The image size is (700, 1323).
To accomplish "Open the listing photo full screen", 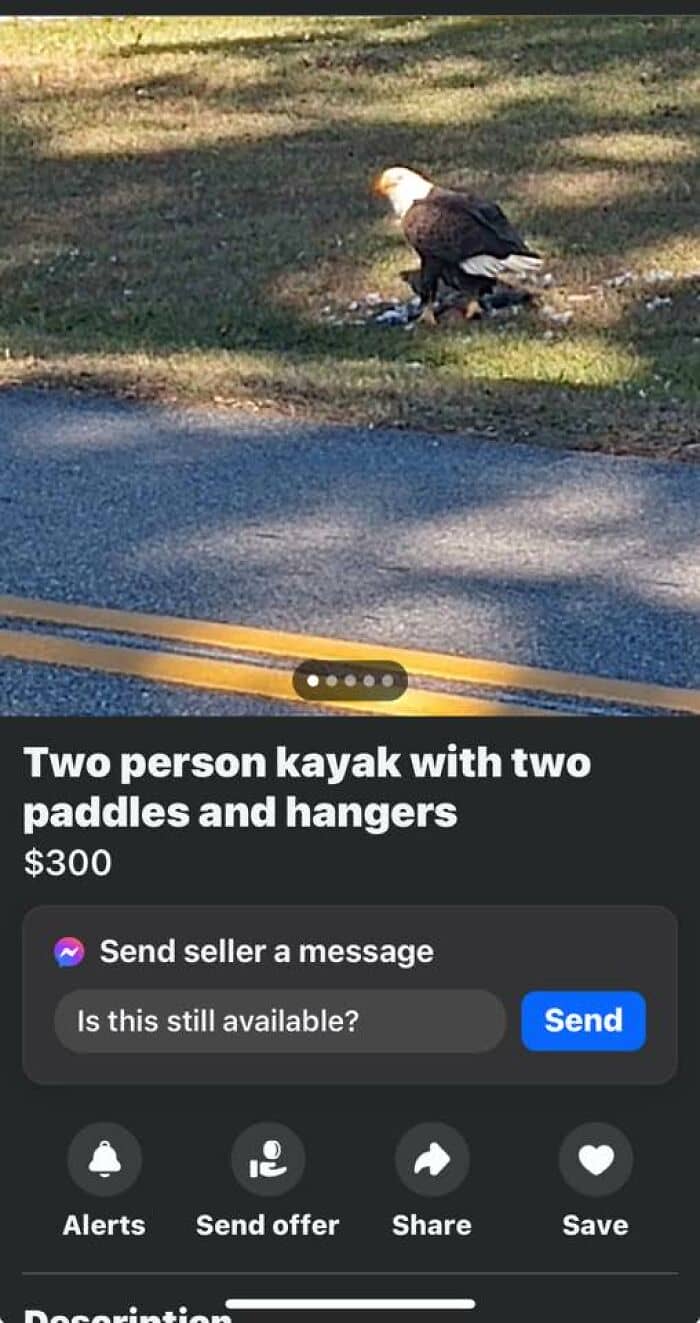I will [x=350, y=350].
